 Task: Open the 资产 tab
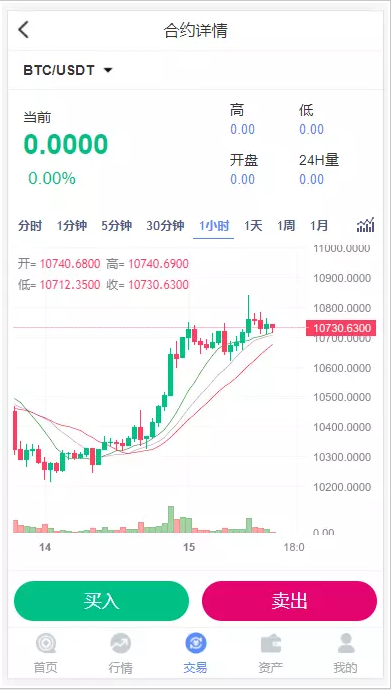pos(270,653)
